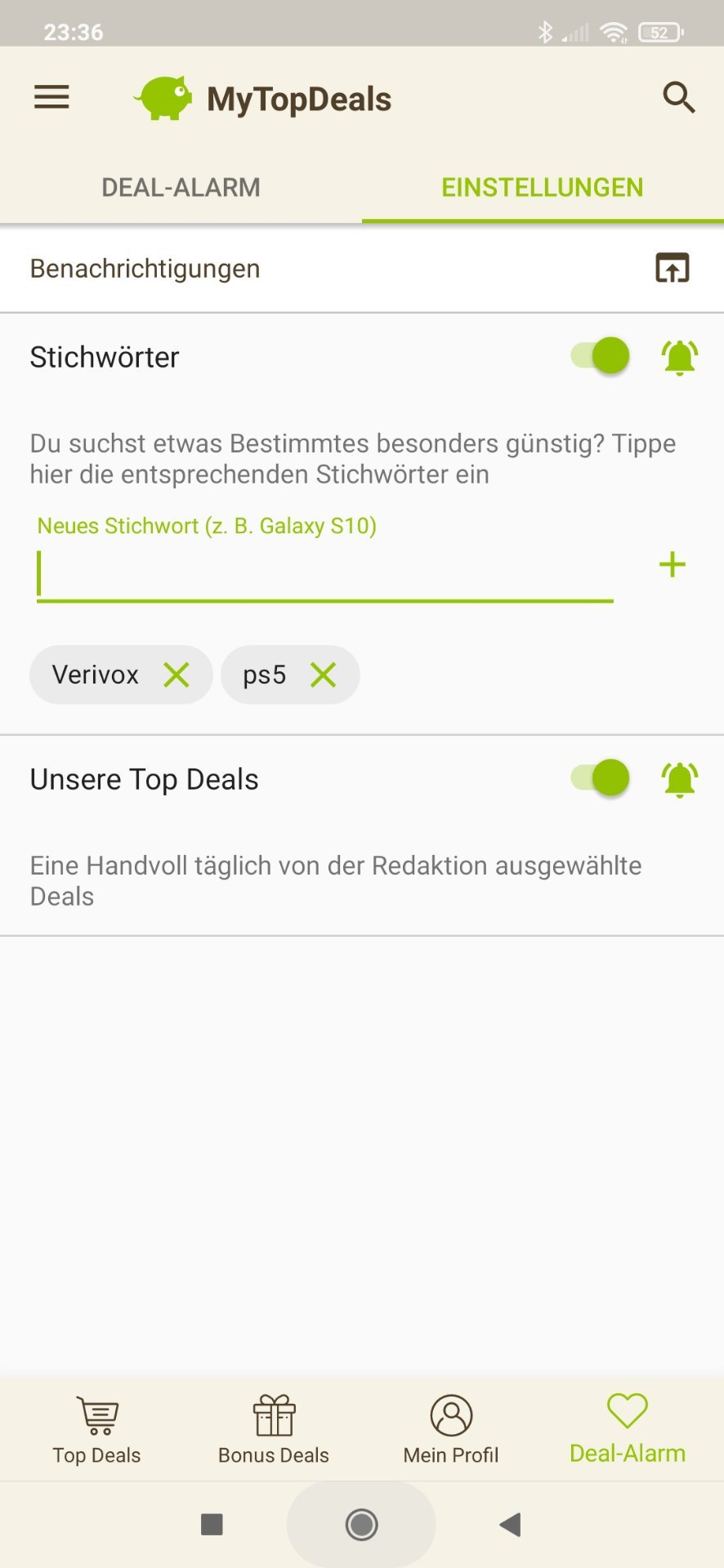Screen dimensions: 724x1568
Task: Remove the Verivox keyword chip
Action: pyautogui.click(x=177, y=675)
